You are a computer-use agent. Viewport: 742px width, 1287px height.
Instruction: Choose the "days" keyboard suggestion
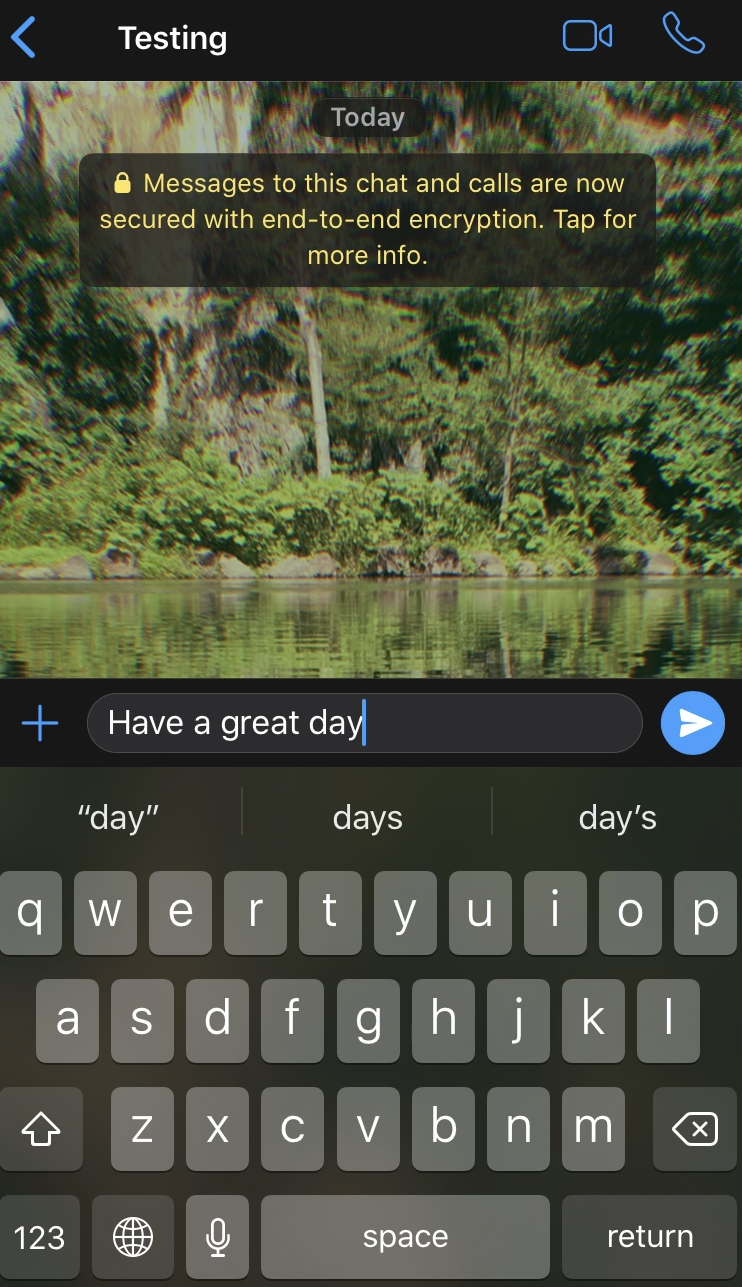pyautogui.click(x=367, y=818)
